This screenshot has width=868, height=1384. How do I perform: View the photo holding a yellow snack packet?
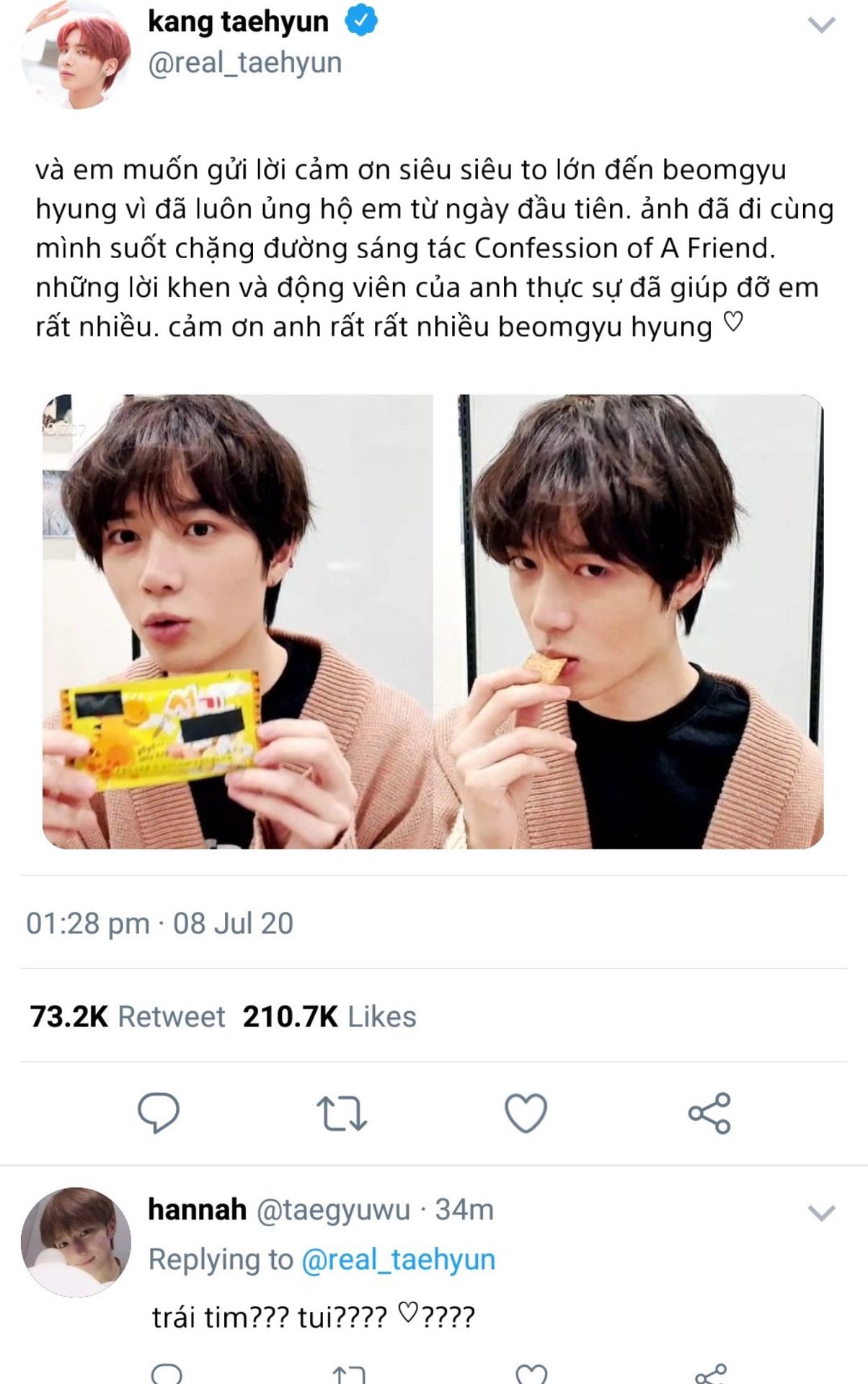click(x=237, y=621)
